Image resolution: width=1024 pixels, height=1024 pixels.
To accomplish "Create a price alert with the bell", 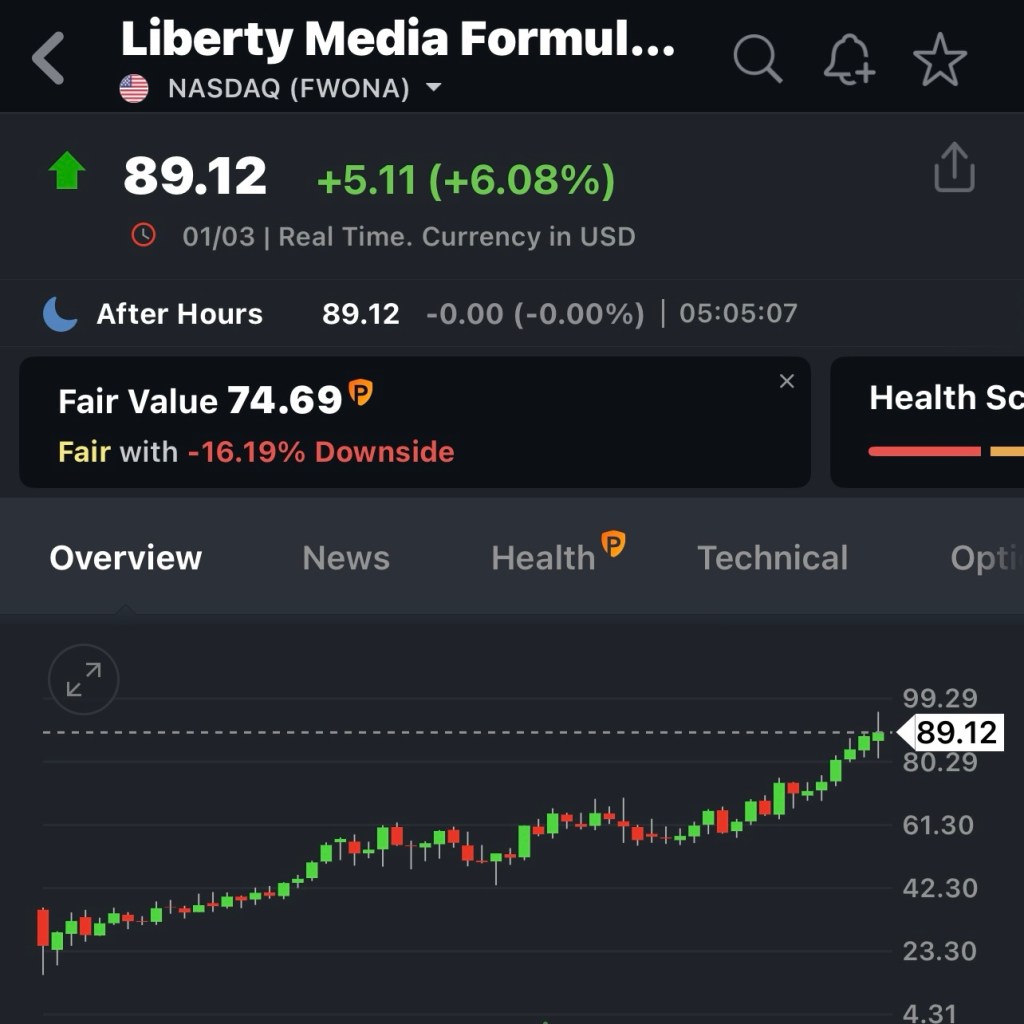I will [x=849, y=59].
